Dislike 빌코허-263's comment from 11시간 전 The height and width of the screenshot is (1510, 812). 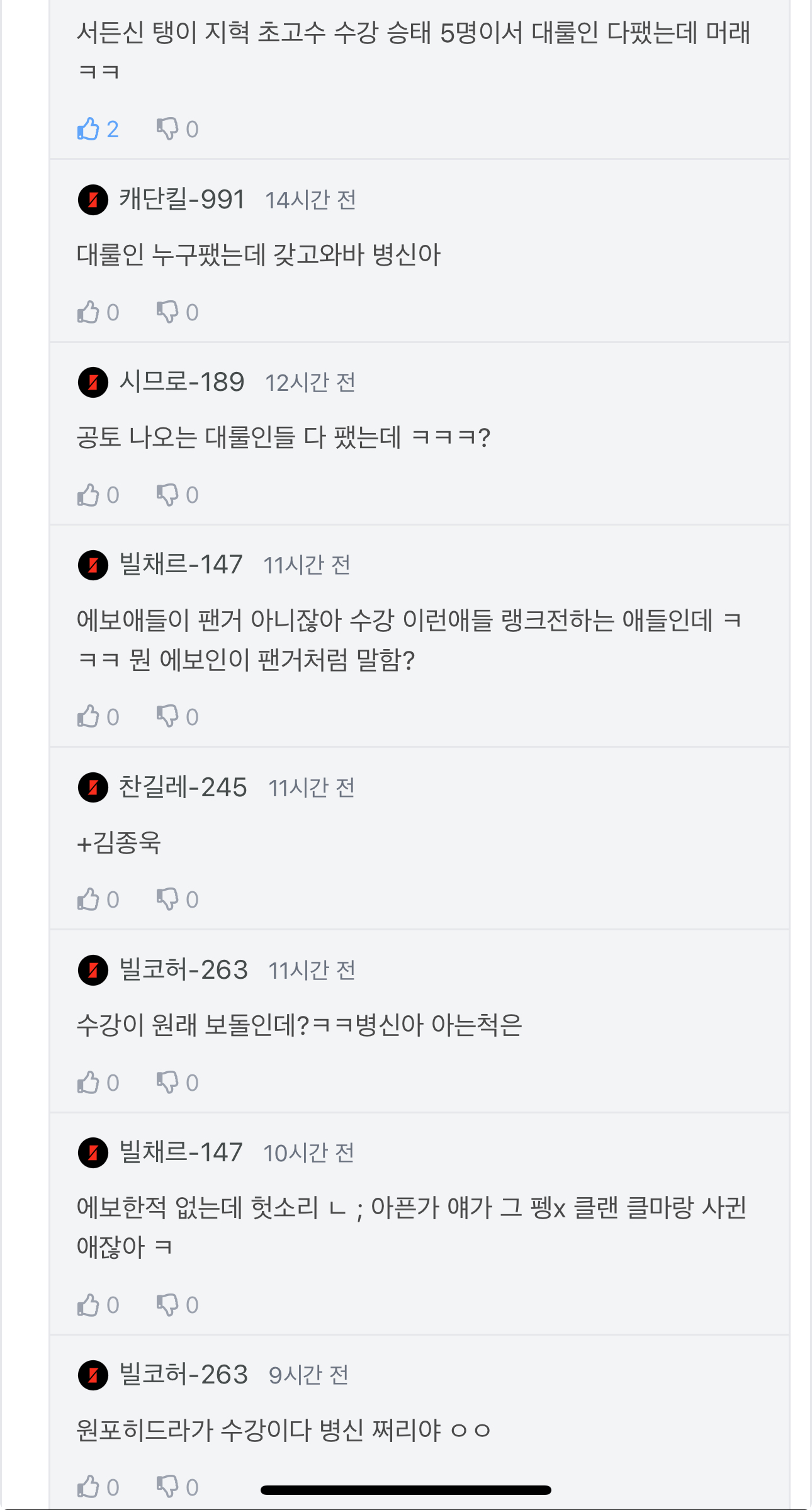point(167,1083)
